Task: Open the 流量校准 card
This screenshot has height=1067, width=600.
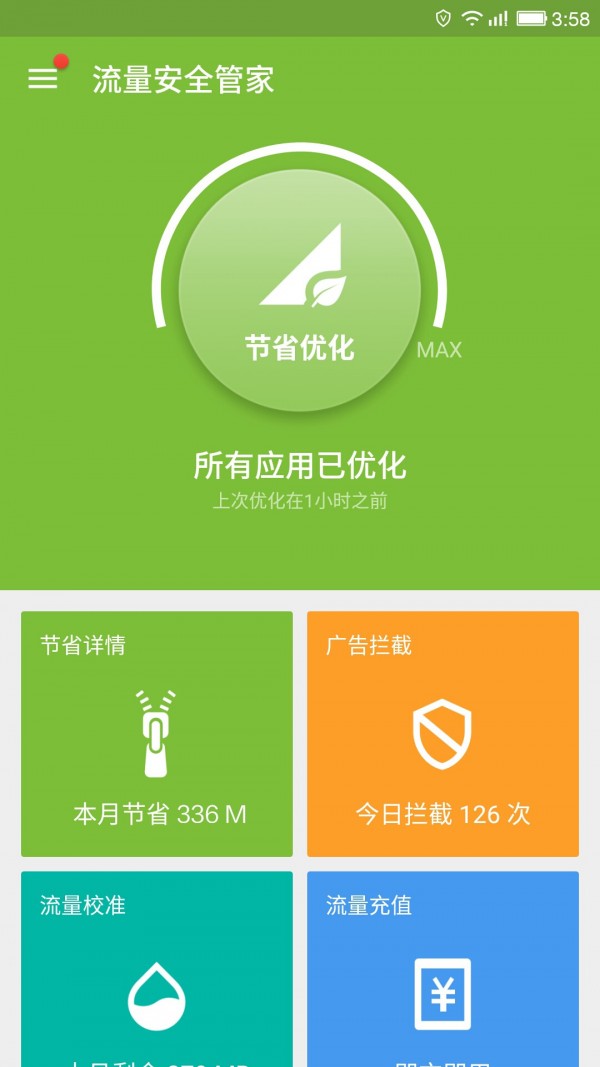Action: click(x=157, y=969)
